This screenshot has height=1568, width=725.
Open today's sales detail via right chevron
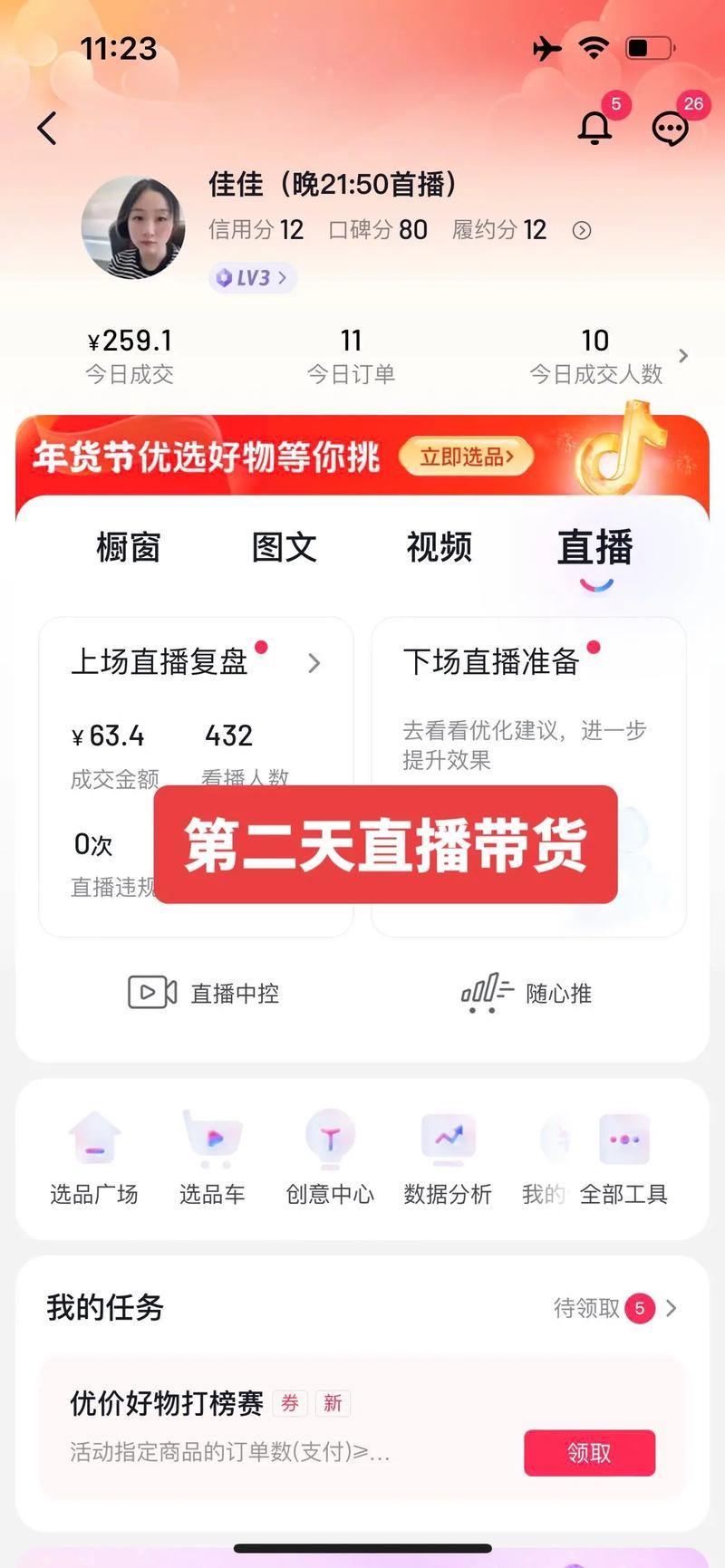682,356
